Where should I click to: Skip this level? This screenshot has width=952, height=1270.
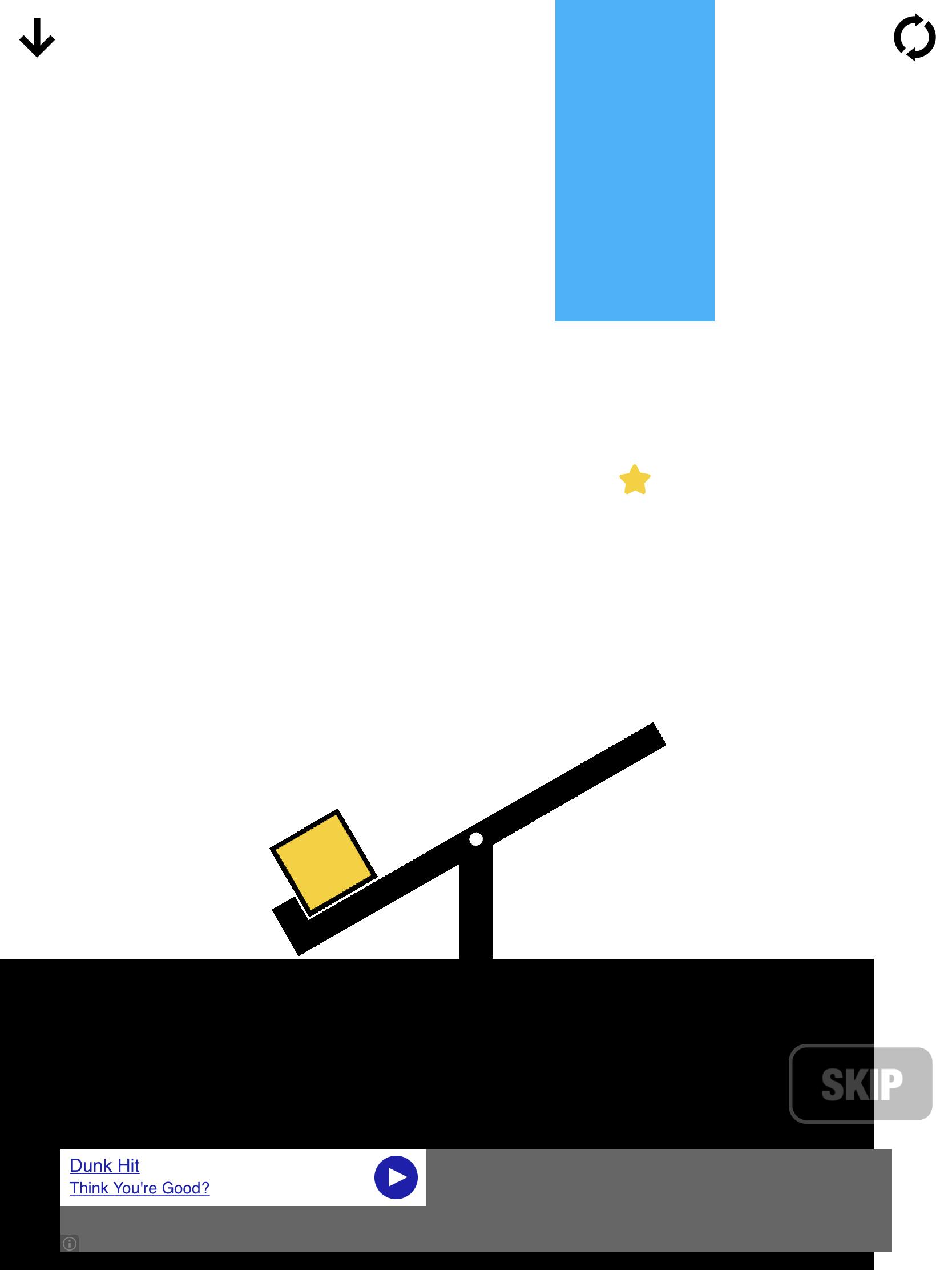point(861,1084)
